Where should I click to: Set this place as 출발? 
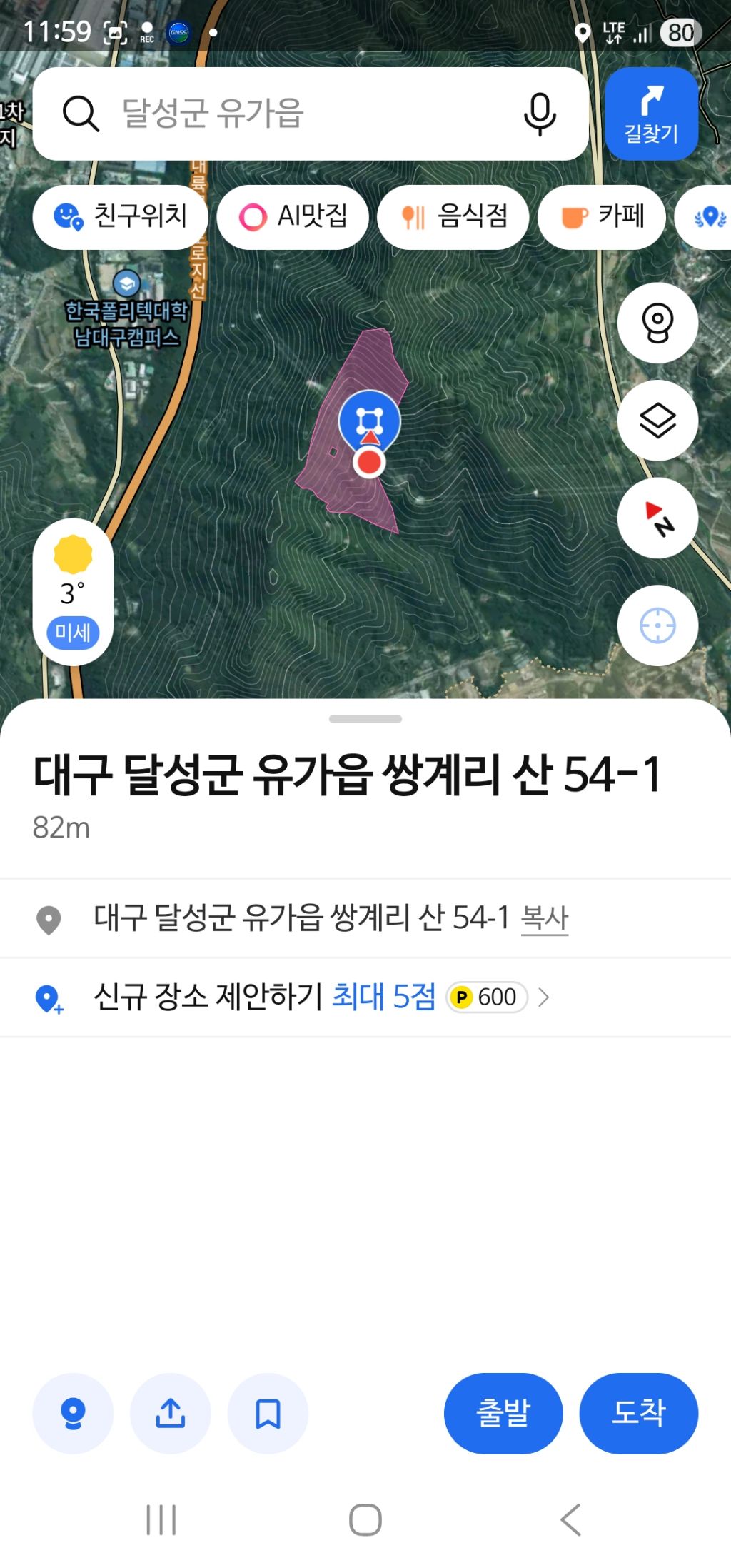click(x=503, y=1413)
